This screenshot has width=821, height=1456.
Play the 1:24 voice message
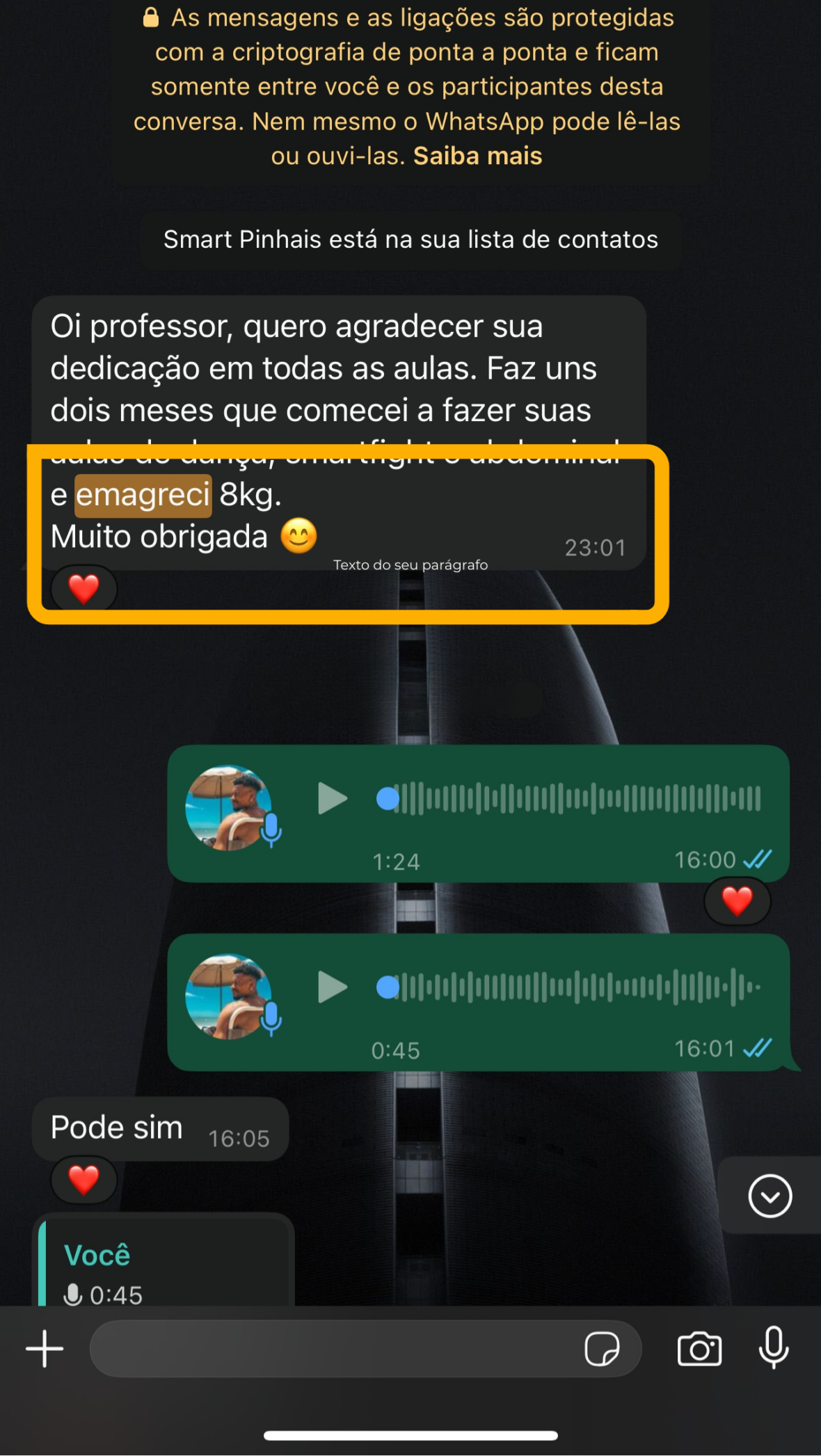tap(332, 798)
